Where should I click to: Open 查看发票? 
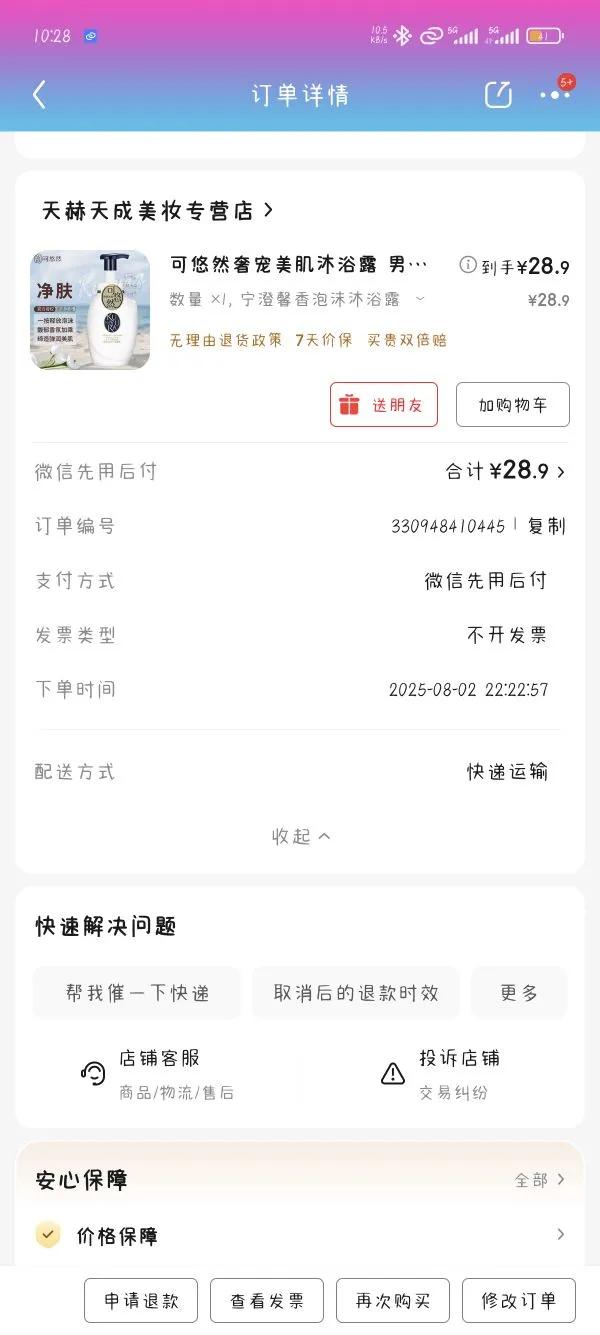click(x=267, y=1301)
